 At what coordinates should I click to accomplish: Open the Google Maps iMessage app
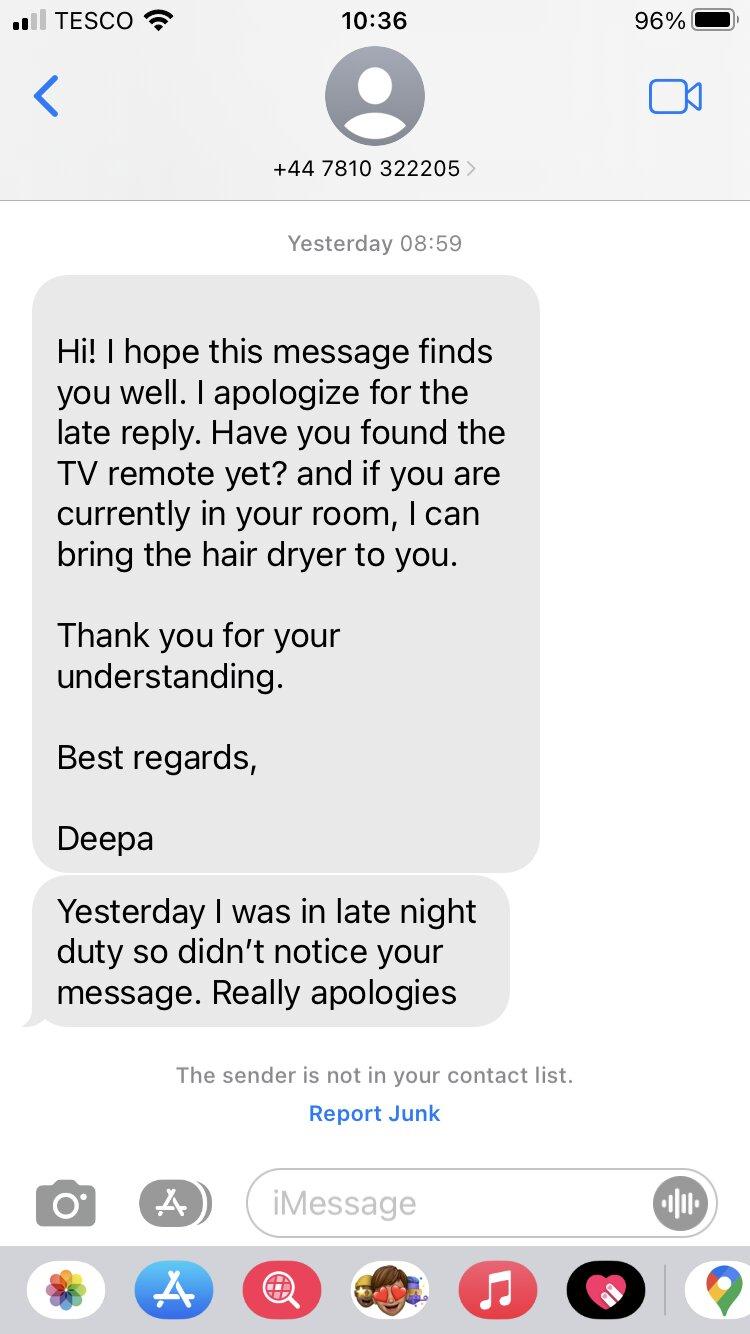coord(720,1290)
